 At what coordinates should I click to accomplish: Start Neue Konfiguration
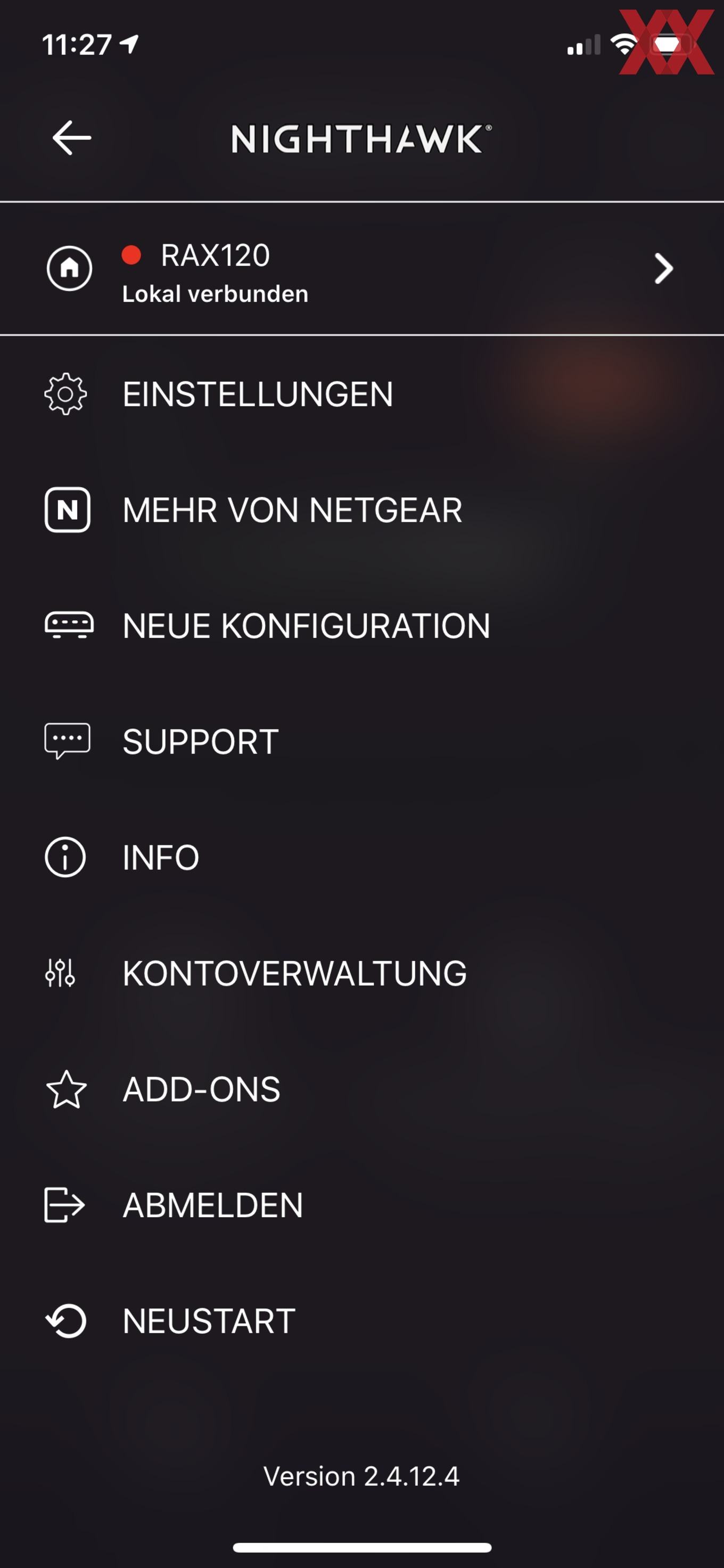pyautogui.click(x=362, y=626)
